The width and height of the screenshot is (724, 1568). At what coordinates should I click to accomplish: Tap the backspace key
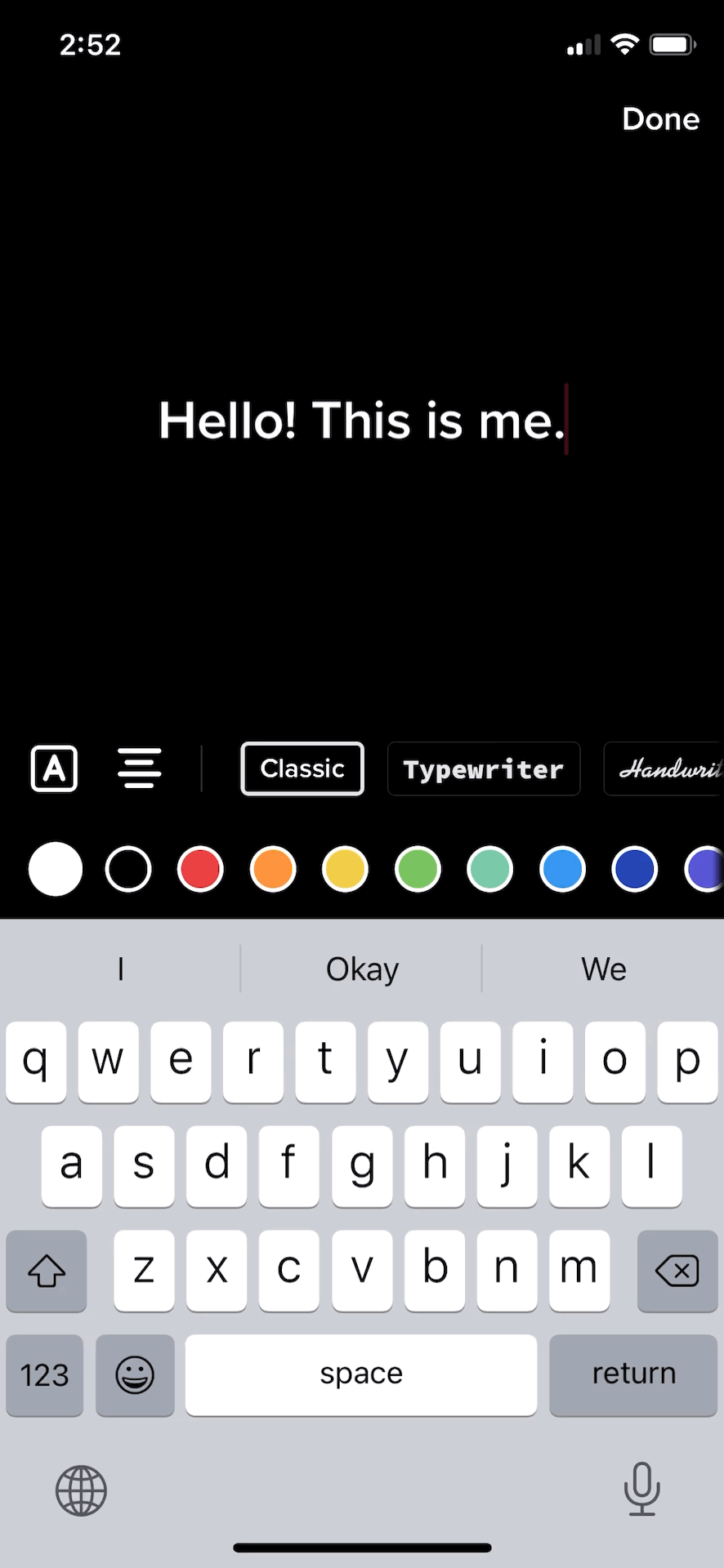(x=677, y=1271)
